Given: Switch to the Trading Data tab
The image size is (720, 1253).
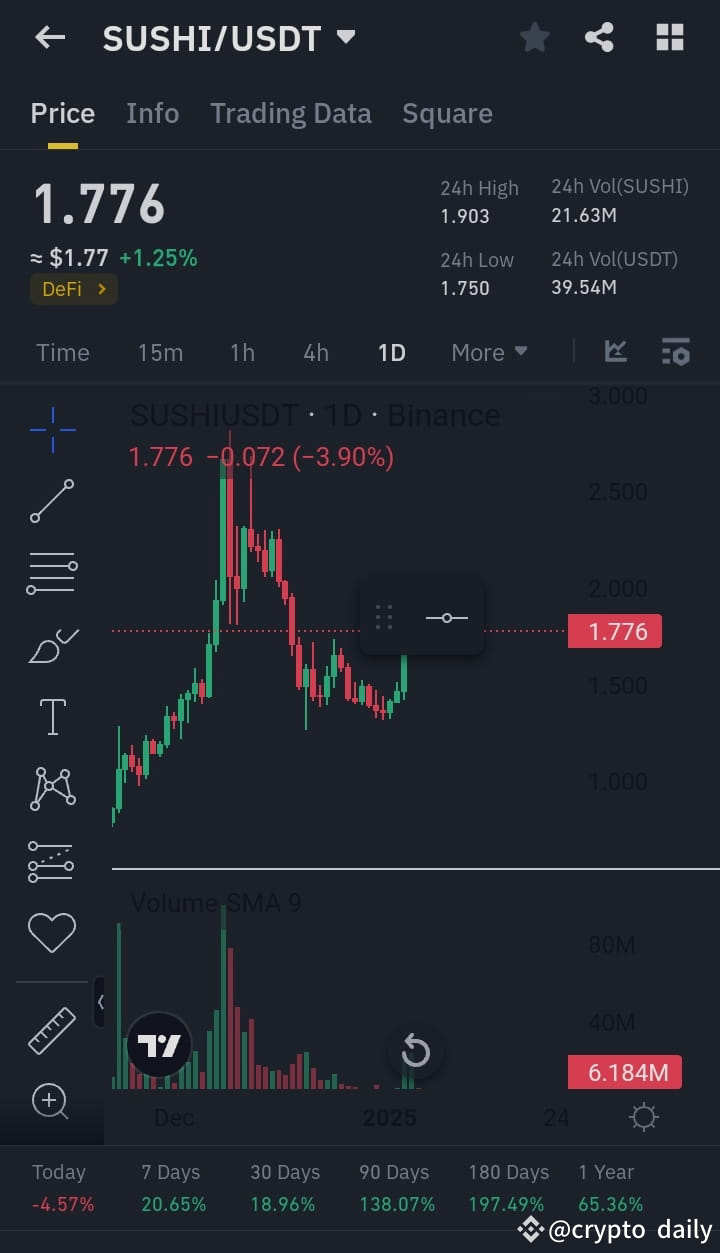Looking at the screenshot, I should [x=290, y=113].
